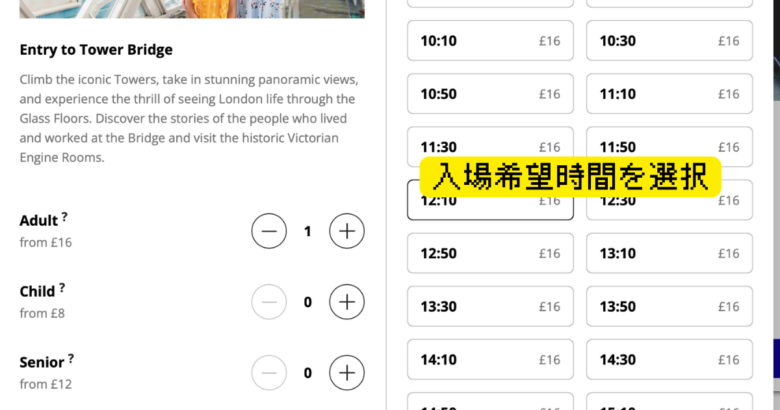Decrease the Adult ticket count
The width and height of the screenshot is (780, 410).
[269, 231]
